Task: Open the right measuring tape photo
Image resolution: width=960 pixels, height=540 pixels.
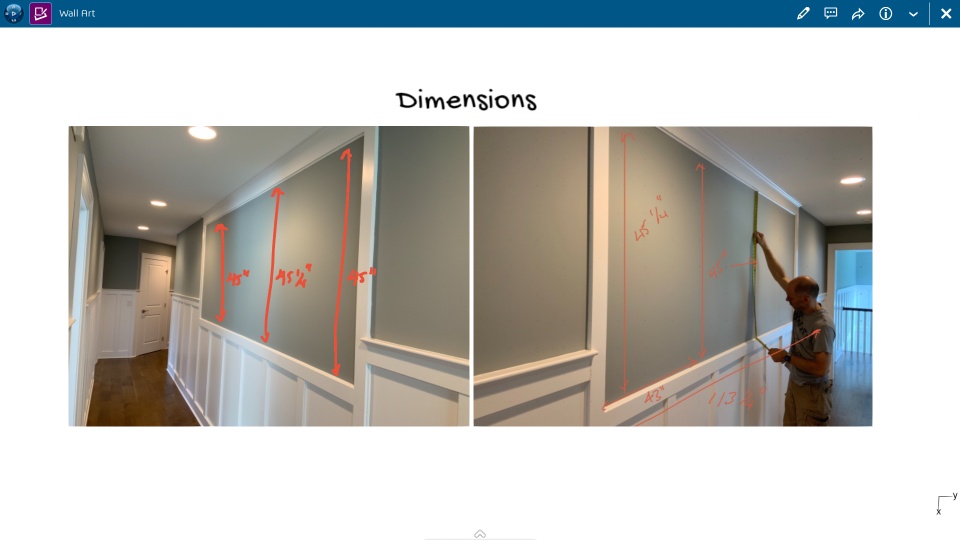Action: (672, 276)
